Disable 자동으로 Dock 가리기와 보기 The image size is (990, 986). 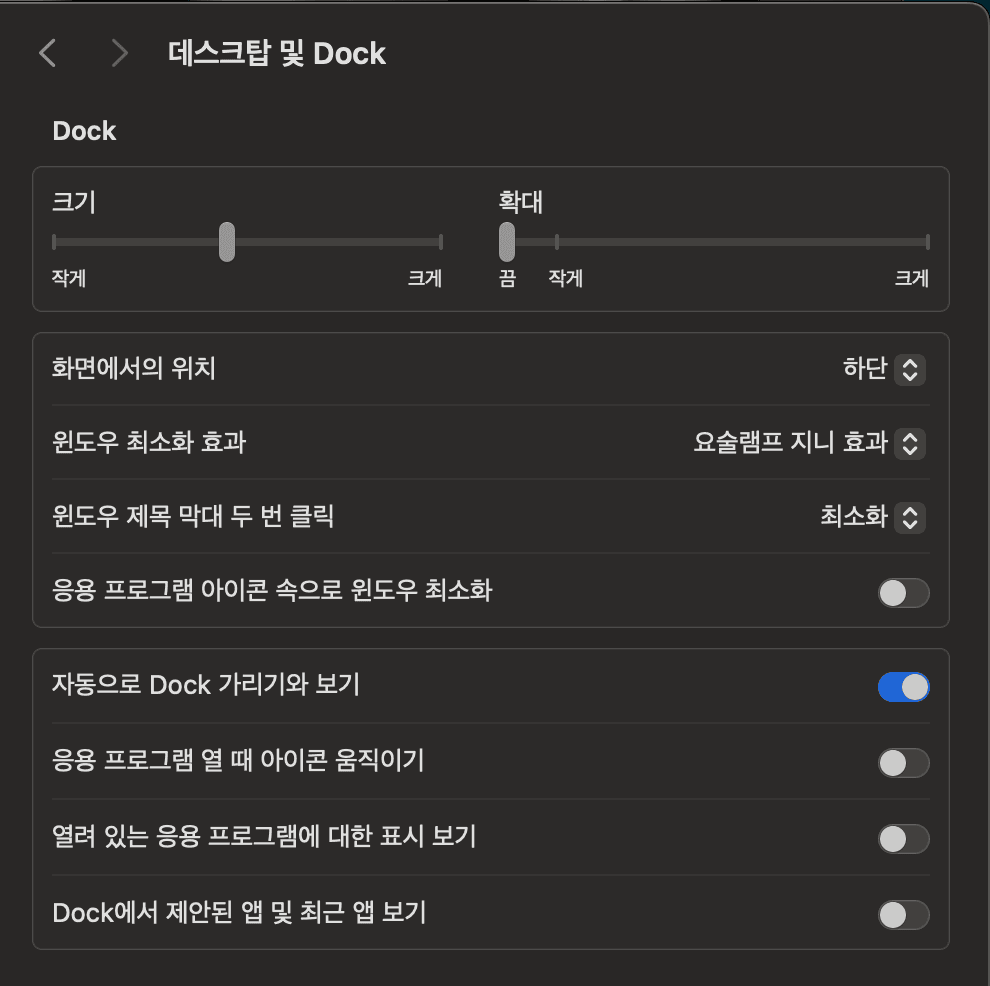tap(903, 687)
